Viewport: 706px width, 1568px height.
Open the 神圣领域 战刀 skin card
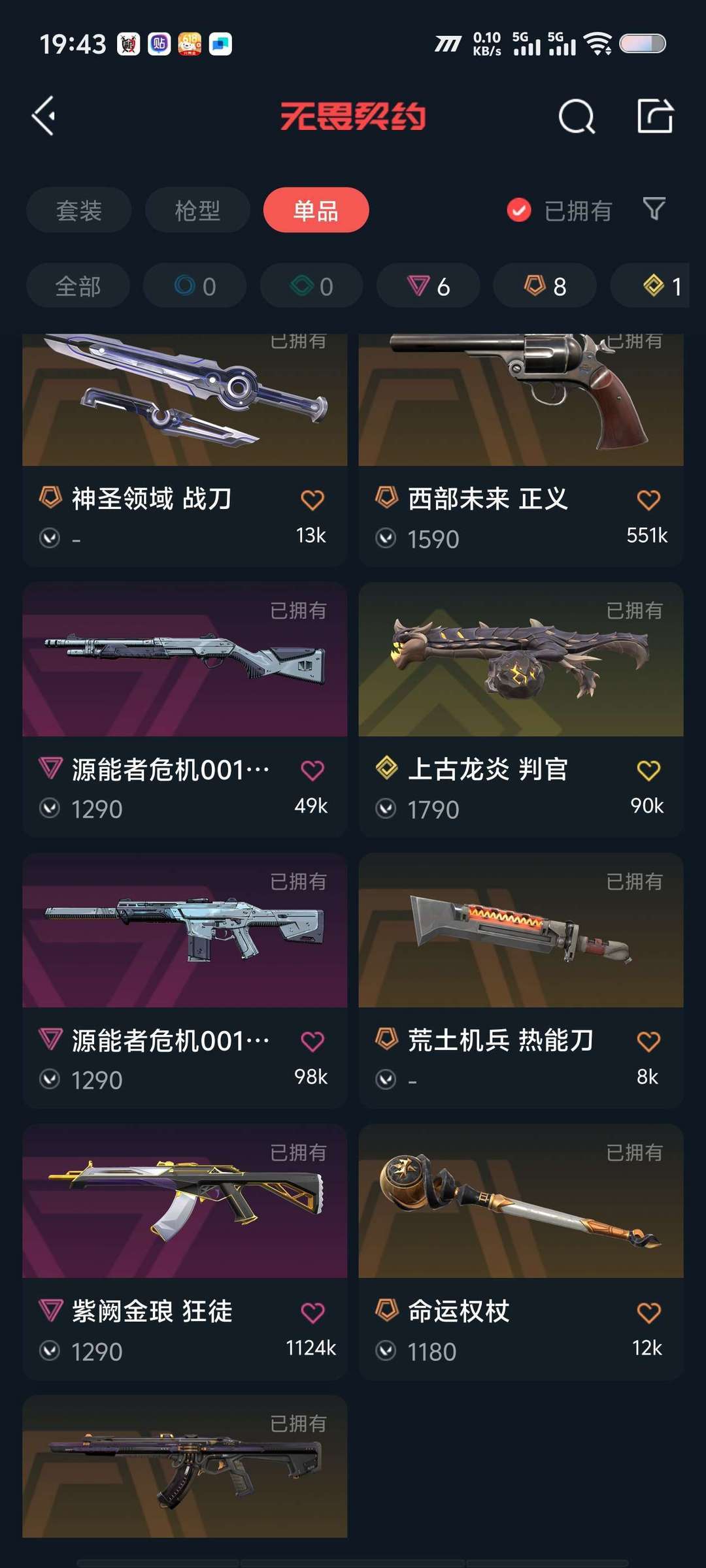click(185, 449)
